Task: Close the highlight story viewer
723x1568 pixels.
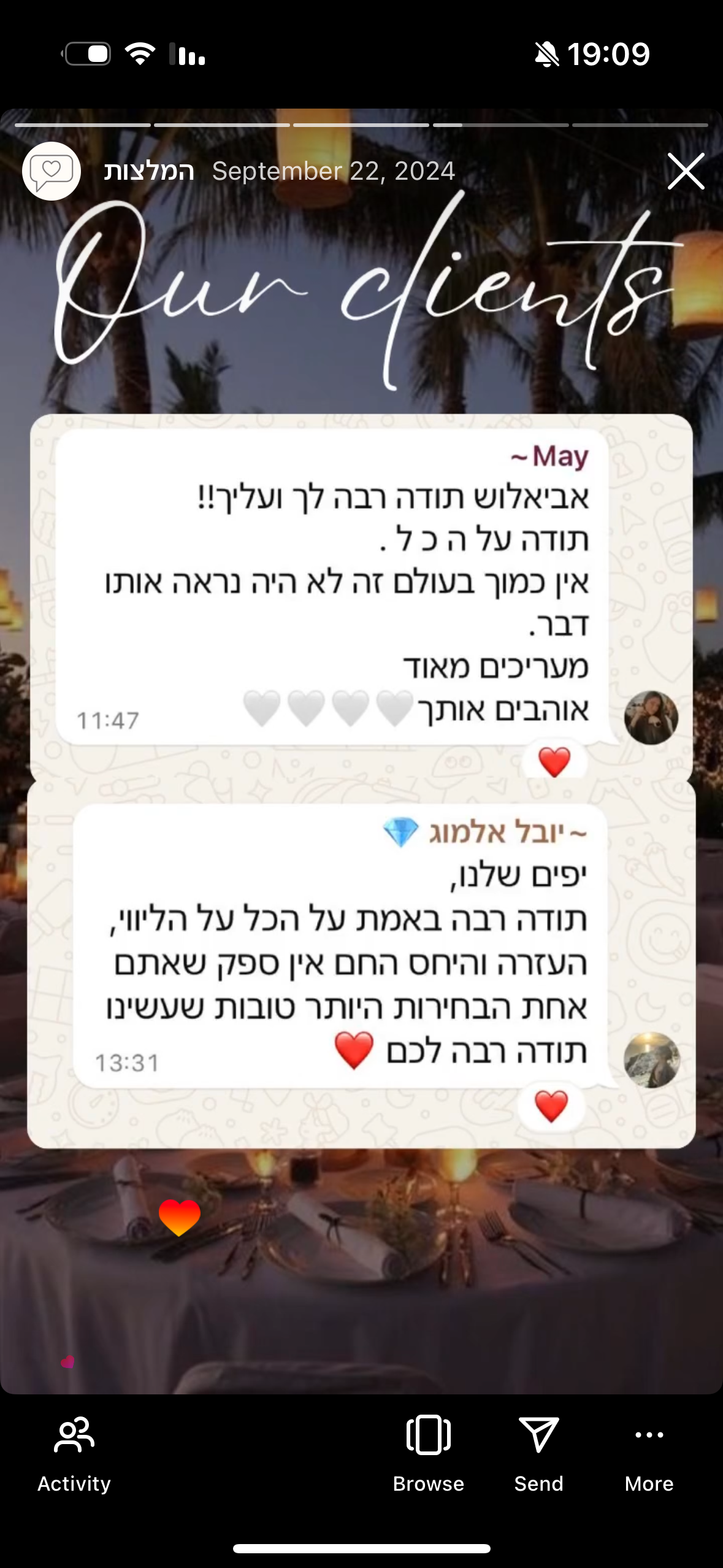Action: tap(686, 171)
